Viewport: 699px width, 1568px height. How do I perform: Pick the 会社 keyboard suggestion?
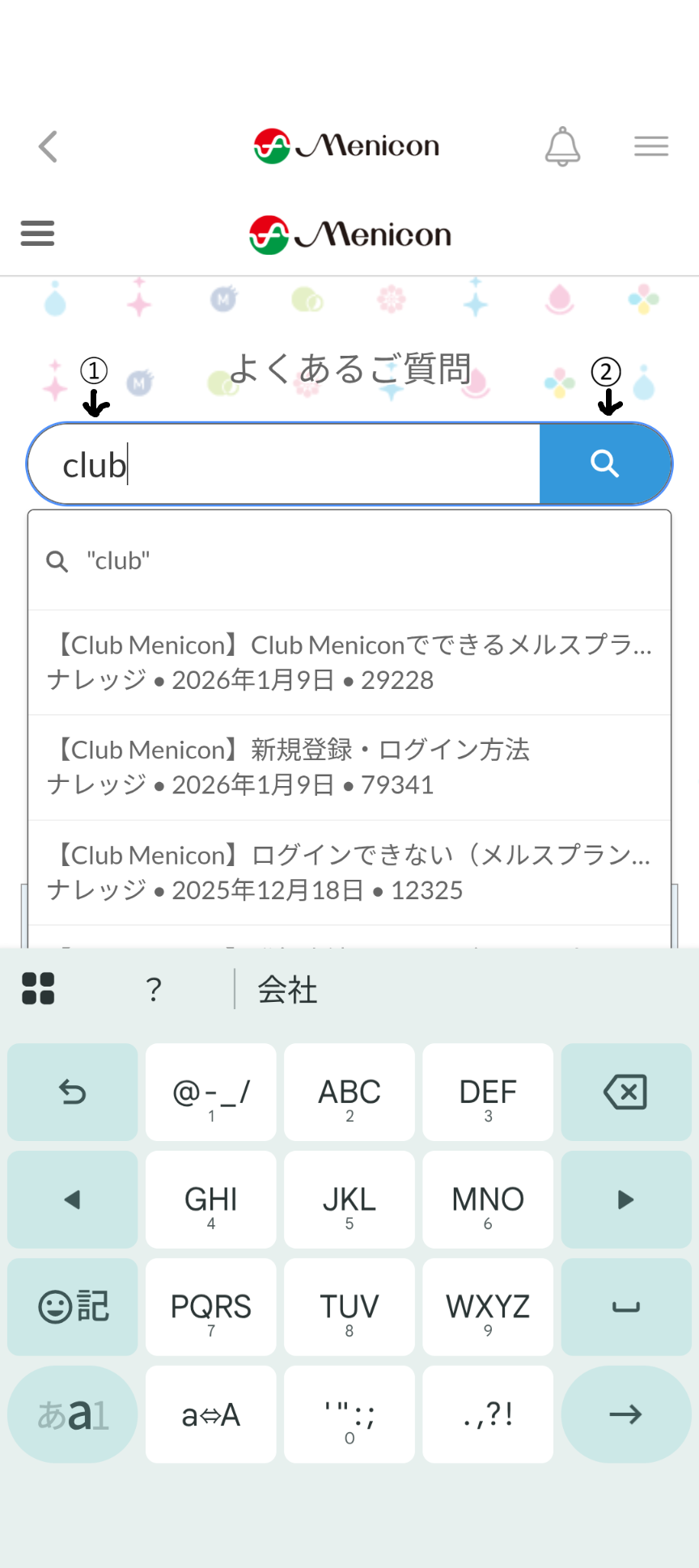(287, 990)
